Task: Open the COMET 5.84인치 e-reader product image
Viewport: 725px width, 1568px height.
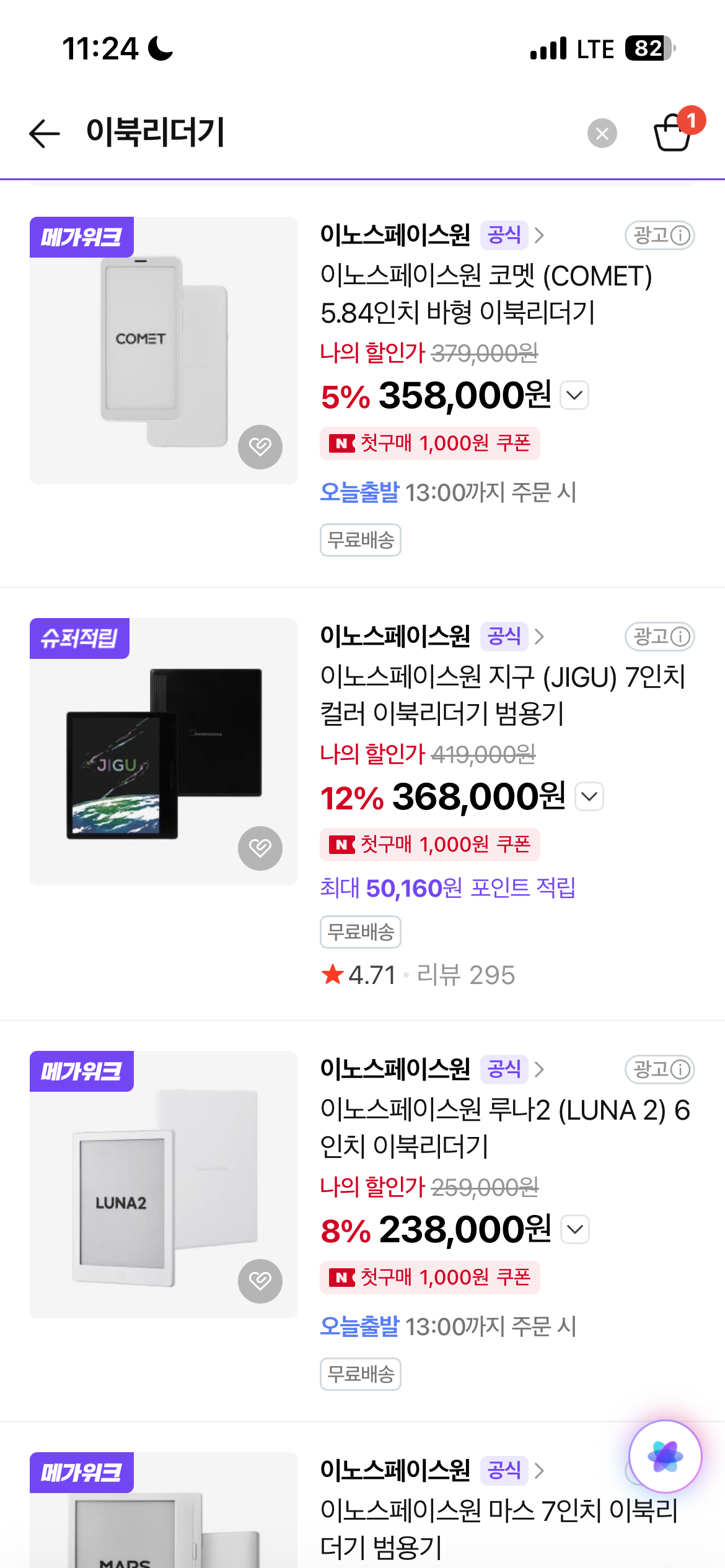Action: click(163, 350)
